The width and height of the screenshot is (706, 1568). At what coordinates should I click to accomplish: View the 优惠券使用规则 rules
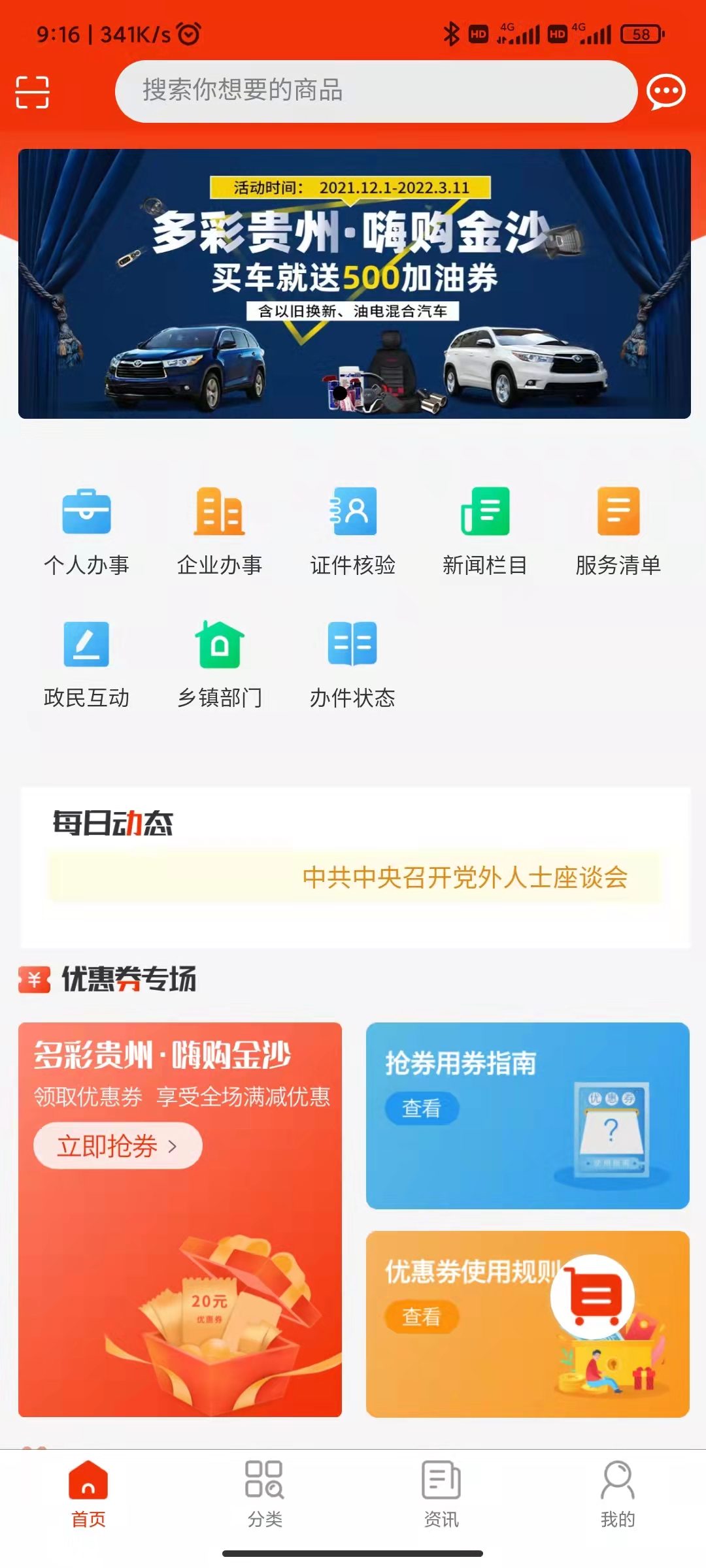point(422,1316)
